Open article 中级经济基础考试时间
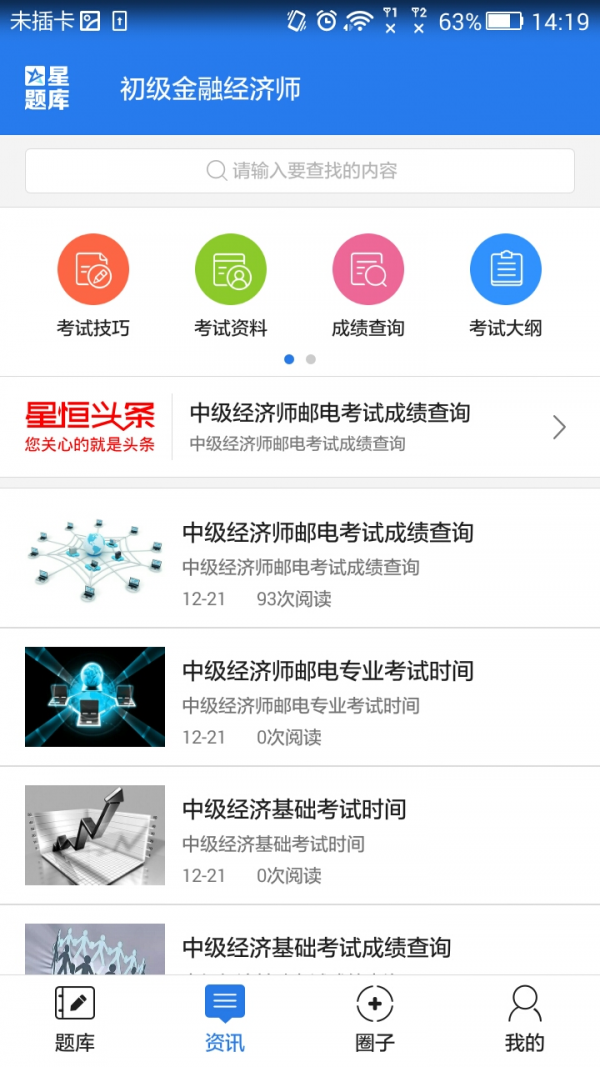Viewport: 600px width, 1067px height. tap(300, 835)
